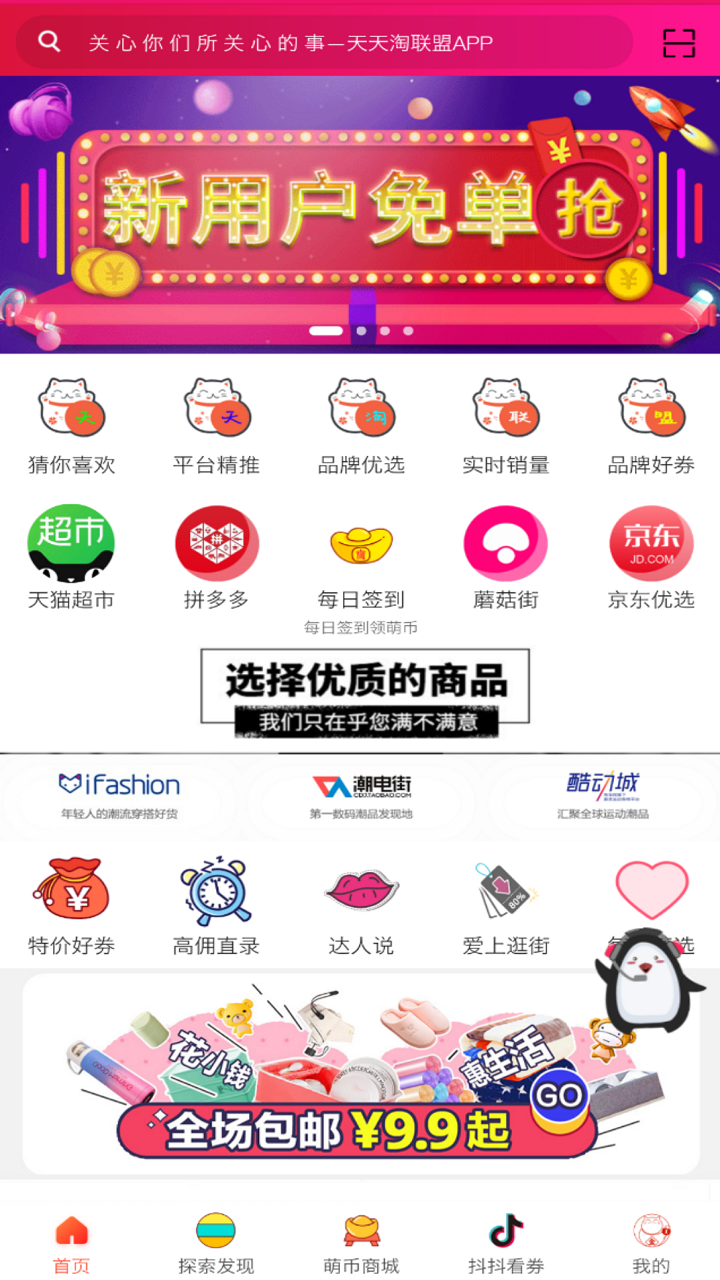Open 京东优选 shortcut
Viewport: 720px width, 1280px height.
point(651,558)
